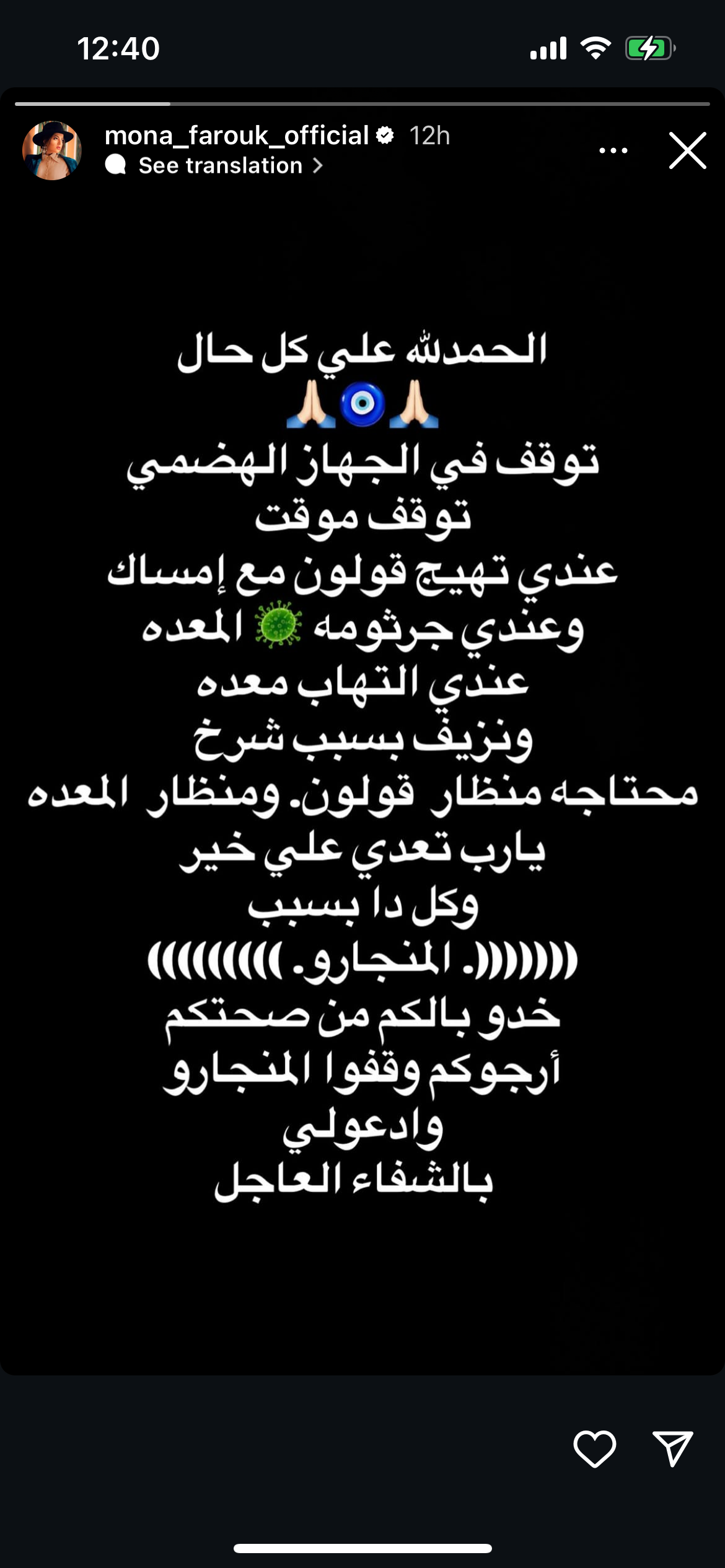Screen dimensions: 725x1568
Task: Tap See translation link
Action: click(220, 166)
